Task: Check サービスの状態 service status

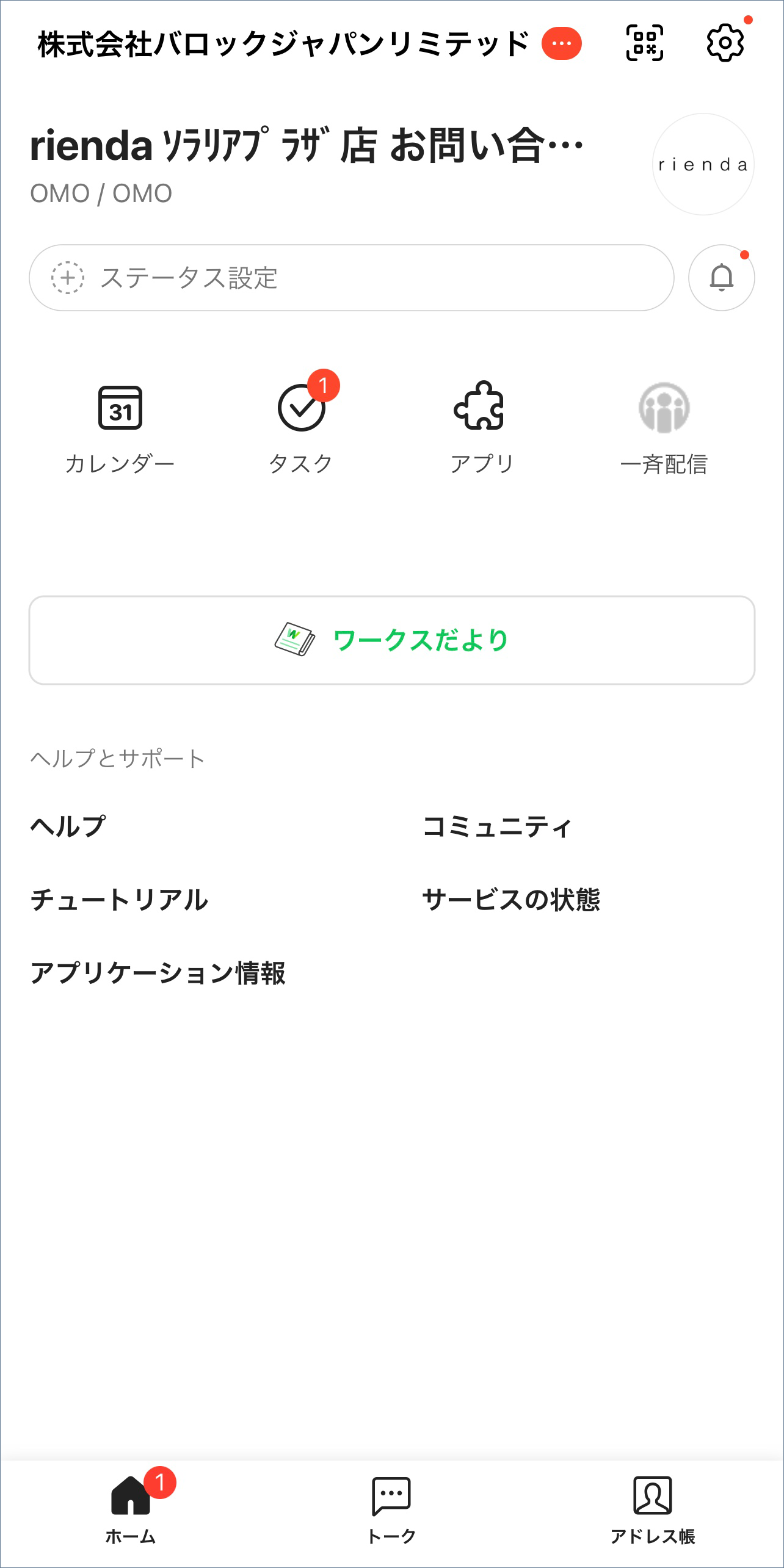Action: (x=511, y=900)
